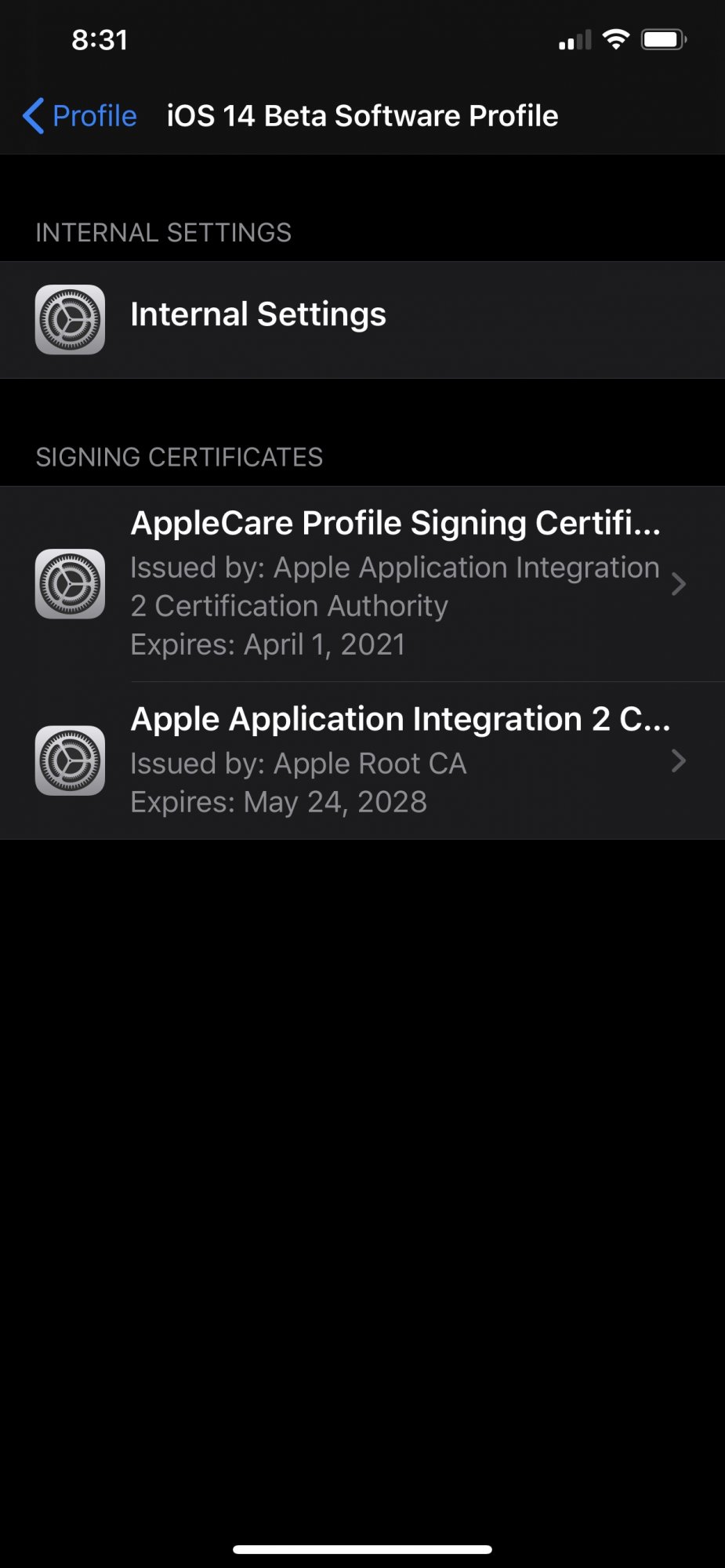Open AppleCare Profile Signing Certificate details
Viewport: 725px width, 1568px height.
click(362, 584)
